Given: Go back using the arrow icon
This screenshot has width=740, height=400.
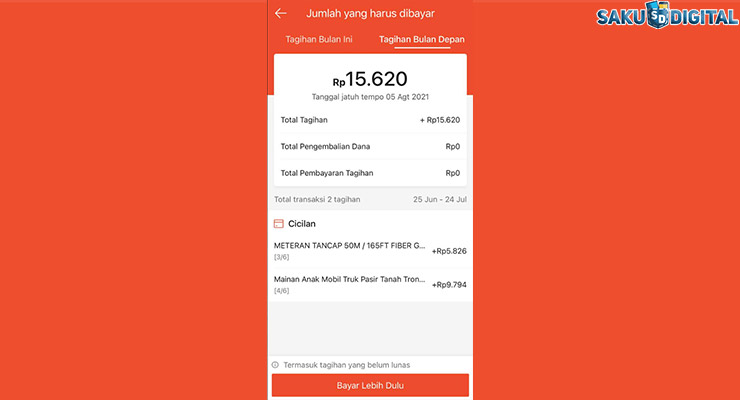Looking at the screenshot, I should point(281,13).
